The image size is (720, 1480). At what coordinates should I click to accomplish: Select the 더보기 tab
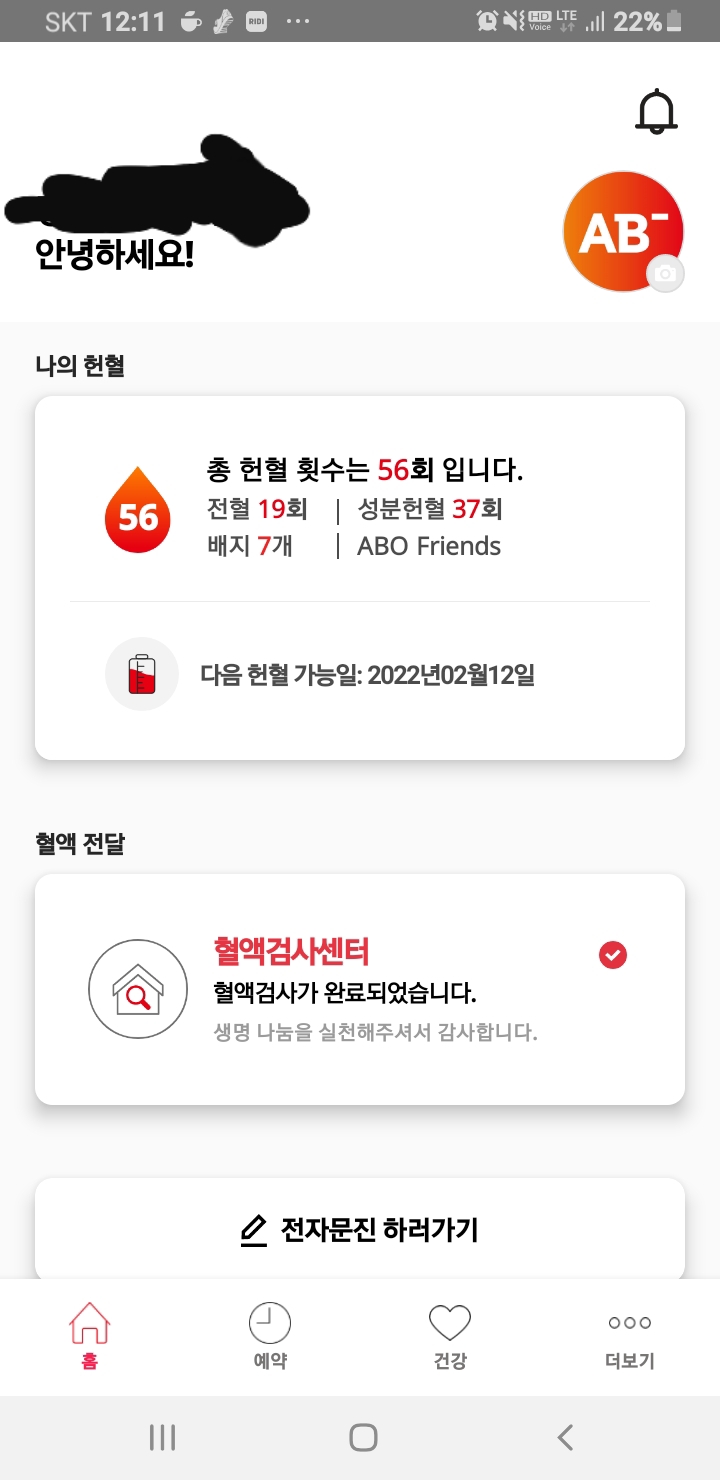(629, 1336)
